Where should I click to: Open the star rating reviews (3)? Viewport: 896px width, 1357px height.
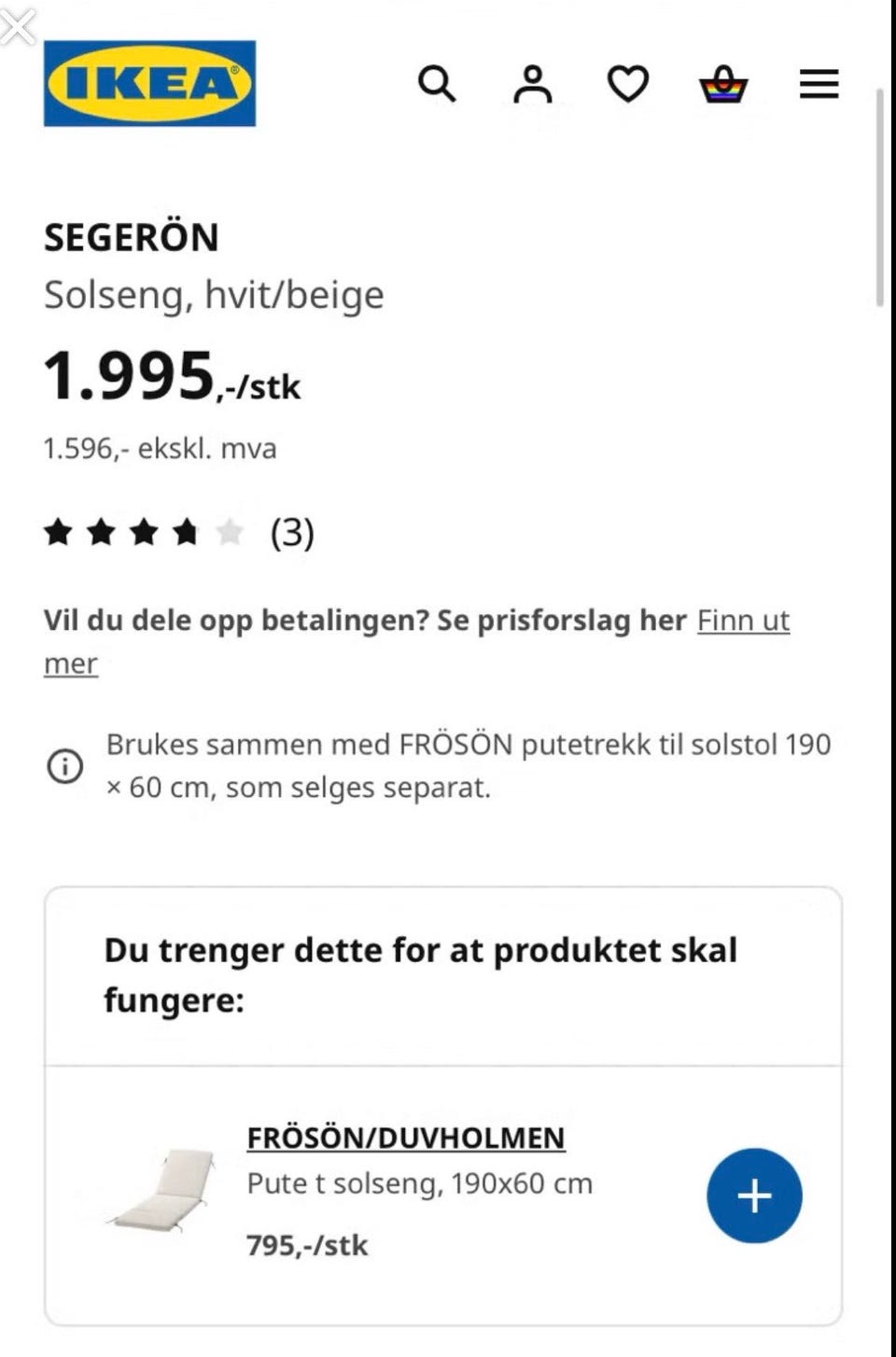coord(179,533)
